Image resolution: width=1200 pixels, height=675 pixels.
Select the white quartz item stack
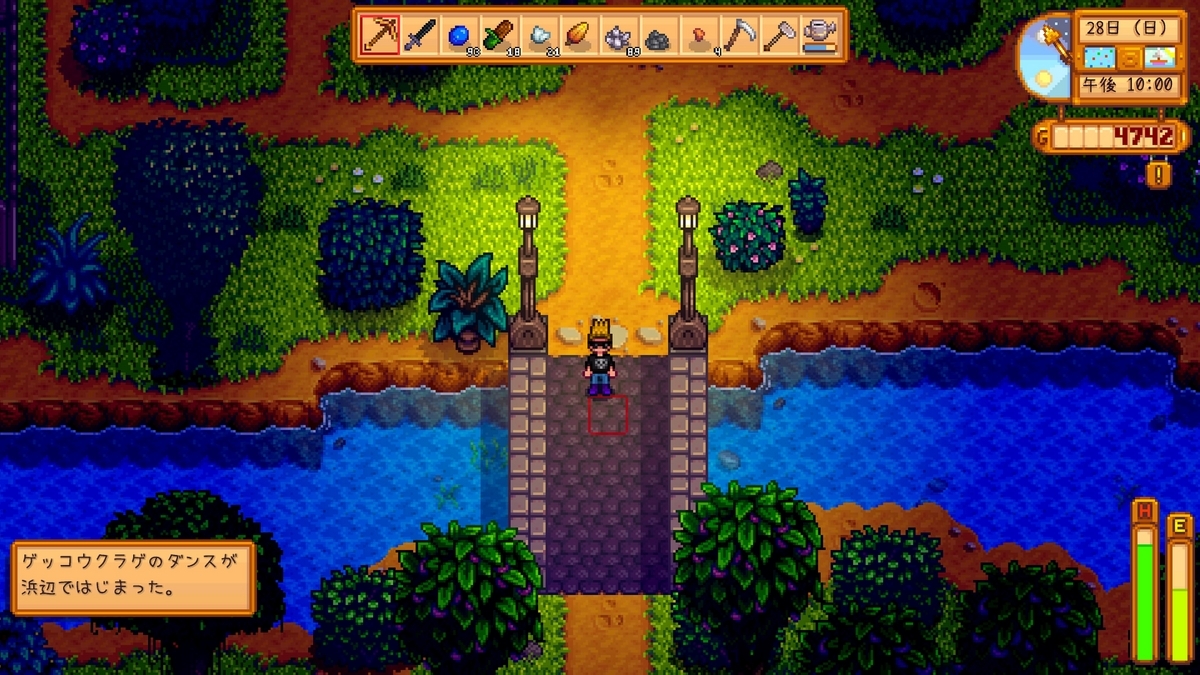coord(538,36)
